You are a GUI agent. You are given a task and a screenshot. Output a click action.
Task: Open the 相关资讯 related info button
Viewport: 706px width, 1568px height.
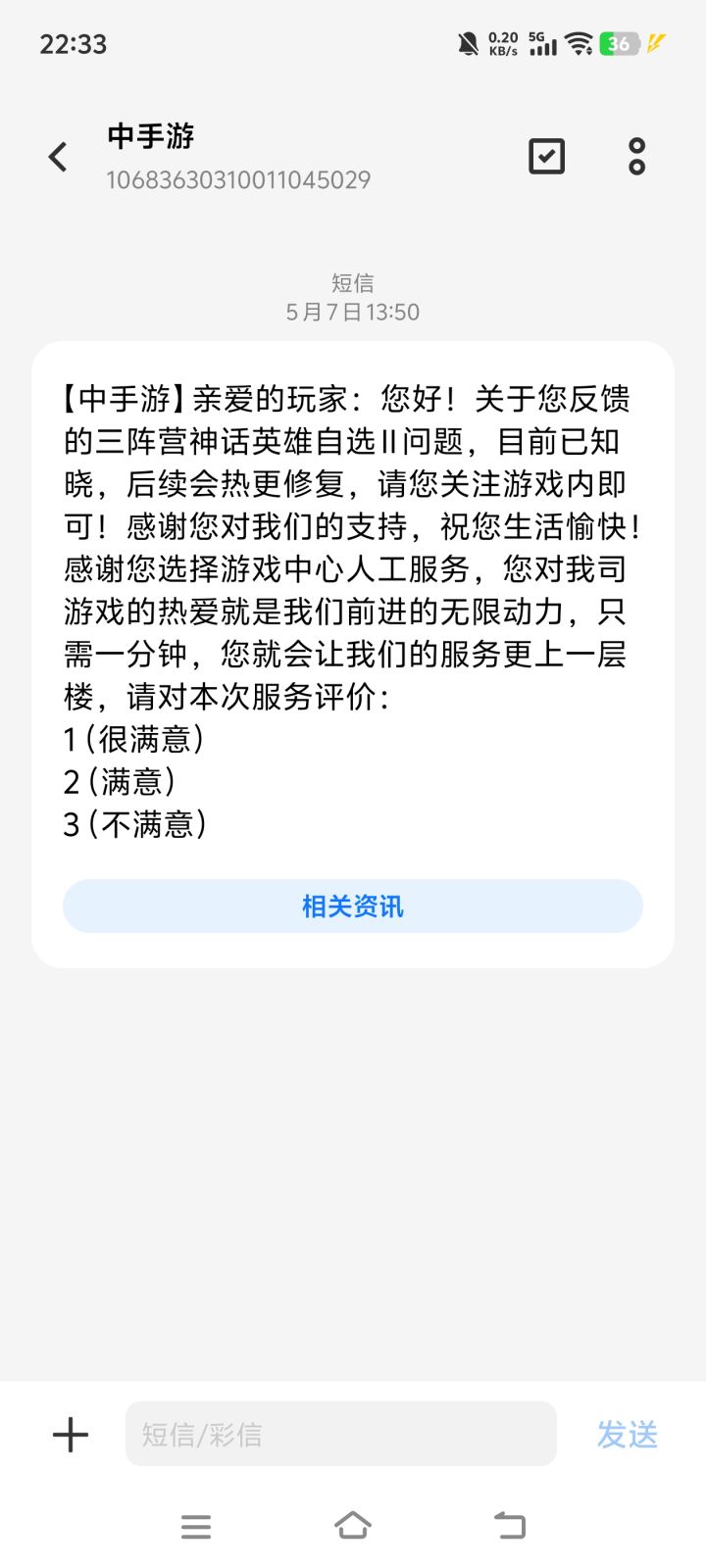pos(353,906)
